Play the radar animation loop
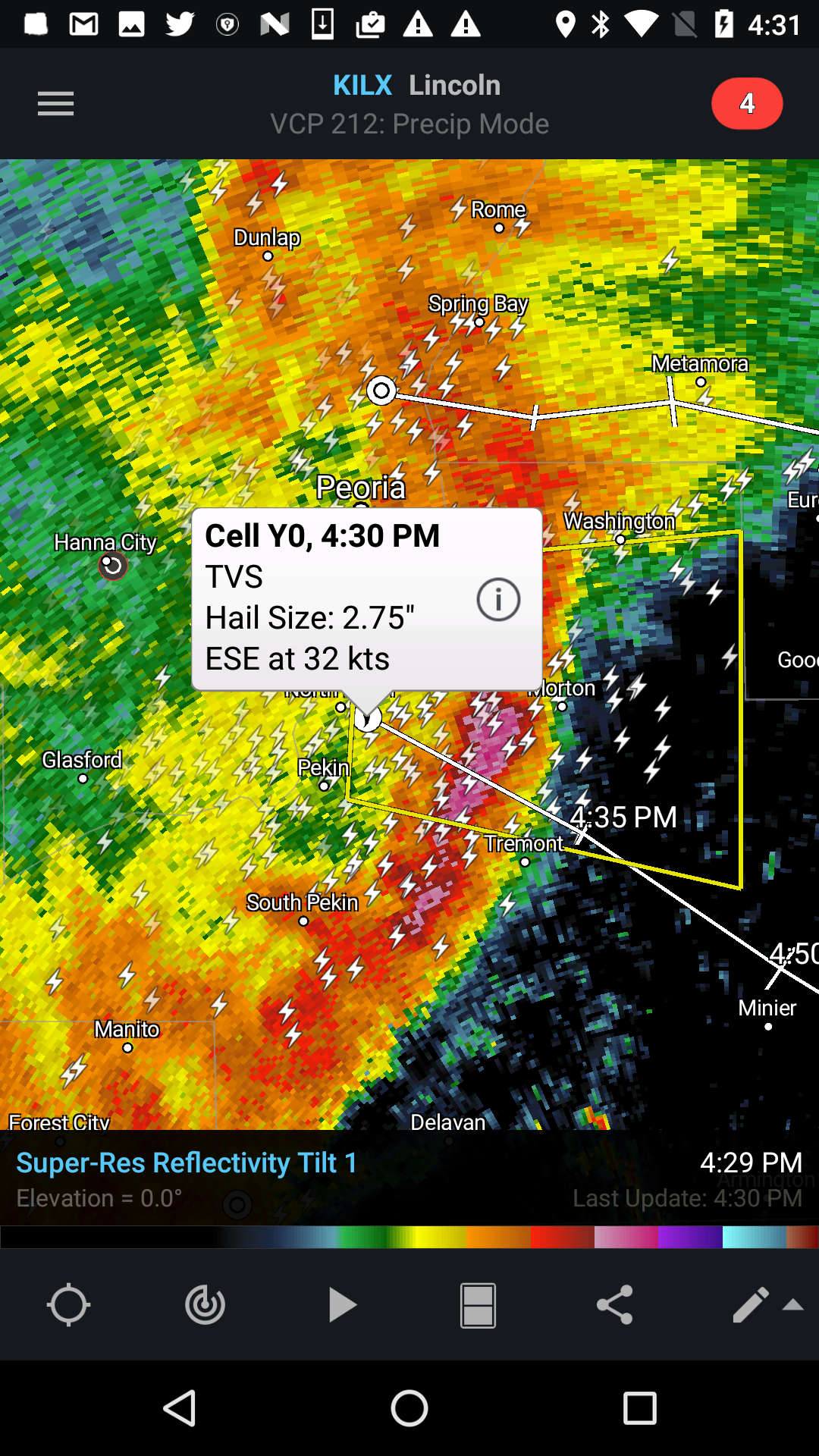Viewport: 819px width, 1456px height. tap(342, 1304)
